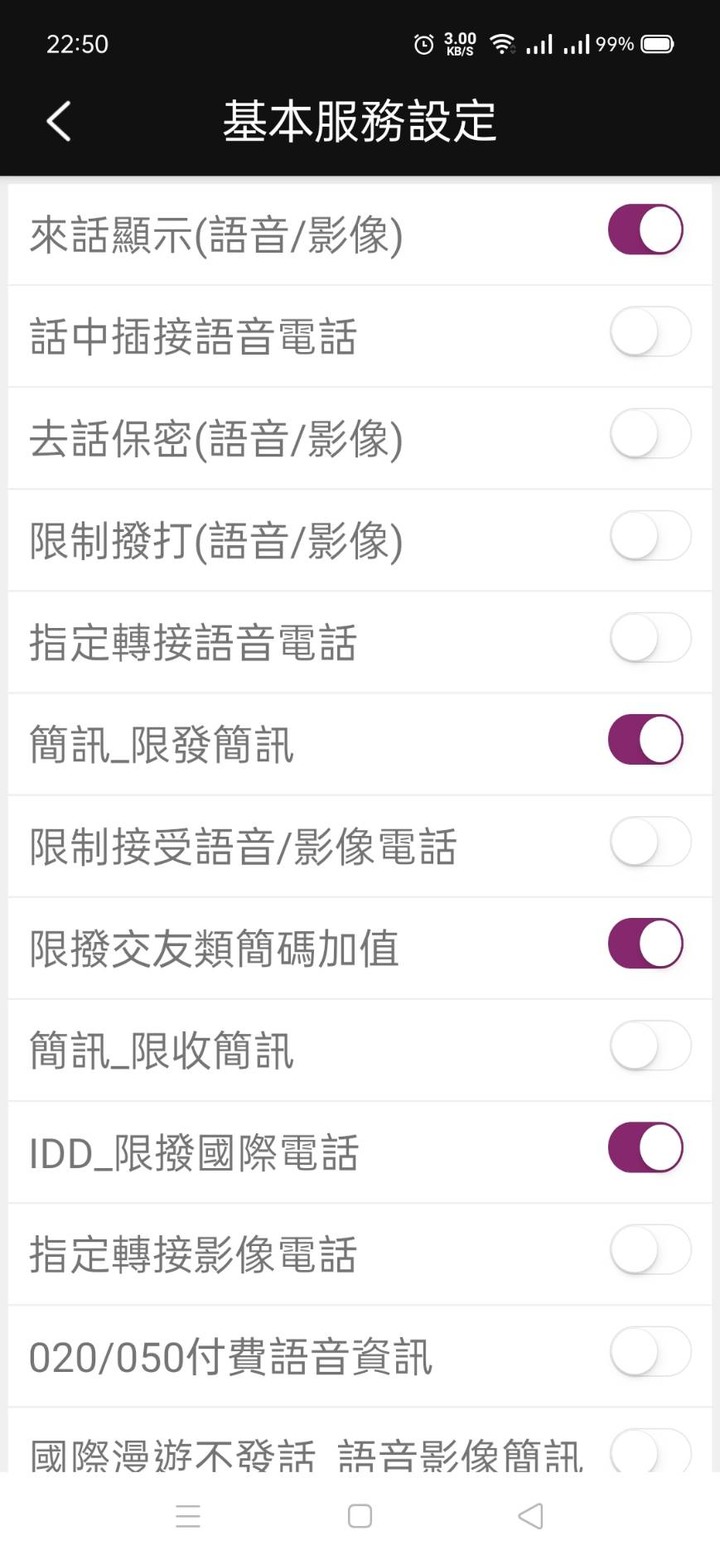Disable IDD_限撥國際電話 switch

pos(647,1148)
